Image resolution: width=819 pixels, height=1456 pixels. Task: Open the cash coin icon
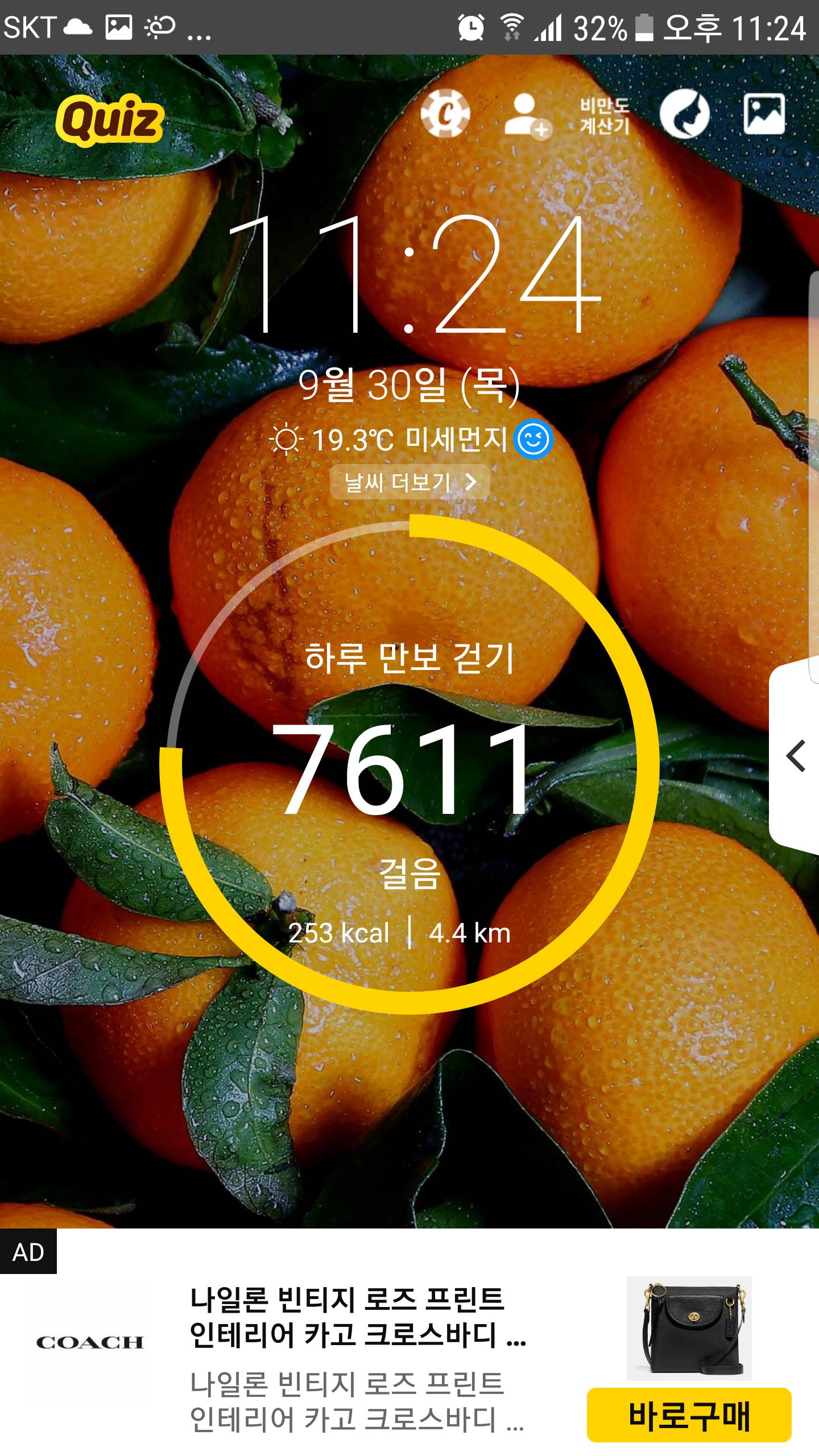click(445, 113)
